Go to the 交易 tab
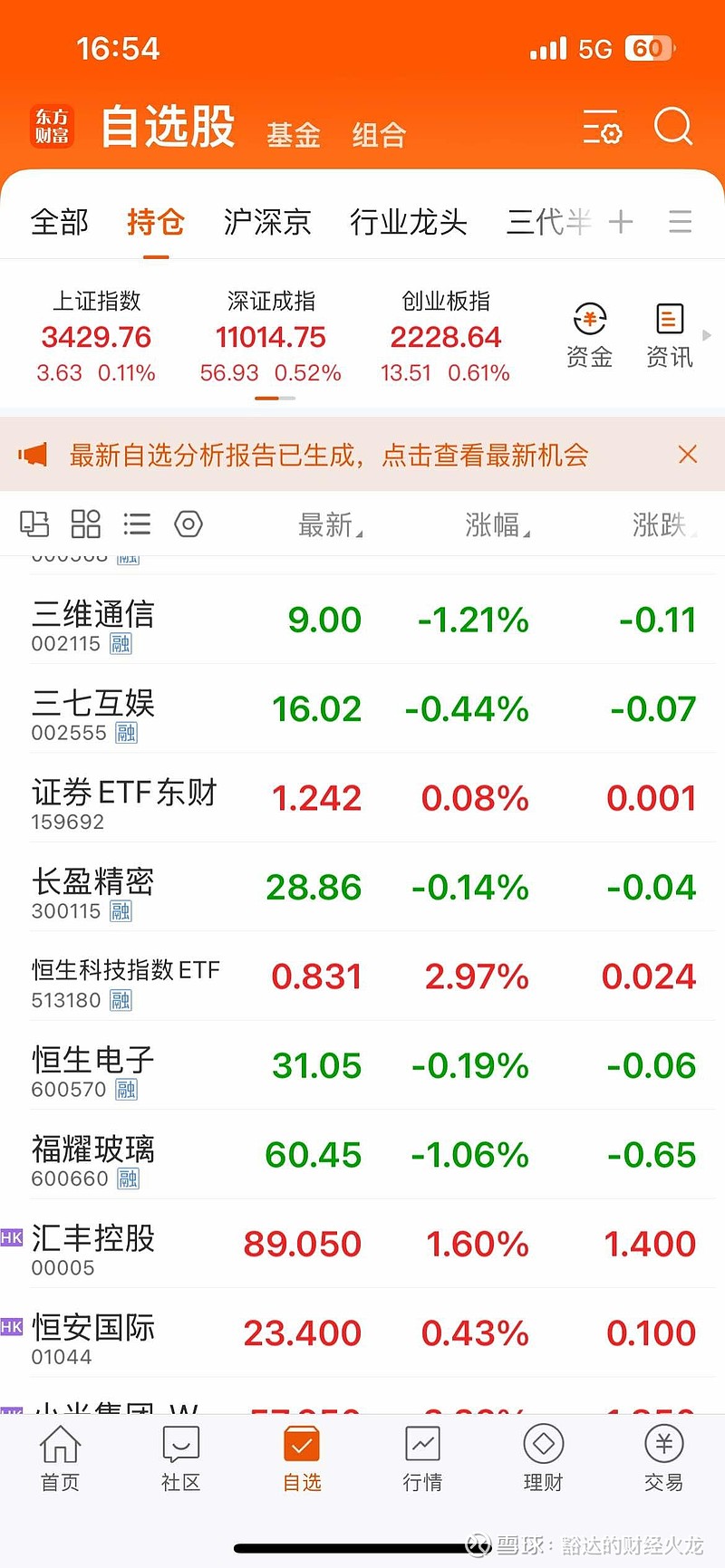Viewport: 725px width, 1568px height. (663, 1457)
